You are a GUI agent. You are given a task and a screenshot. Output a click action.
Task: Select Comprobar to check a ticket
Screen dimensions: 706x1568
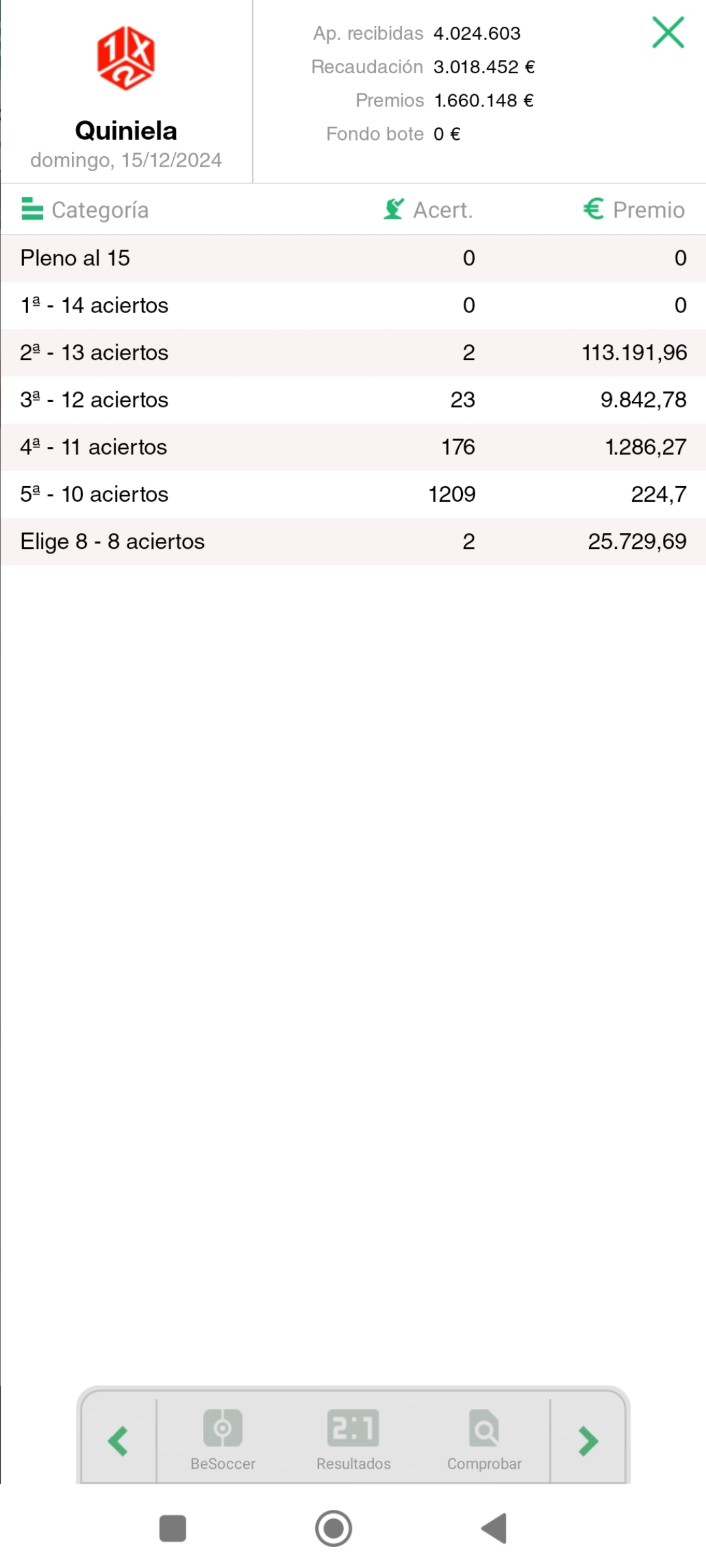coord(484,1440)
